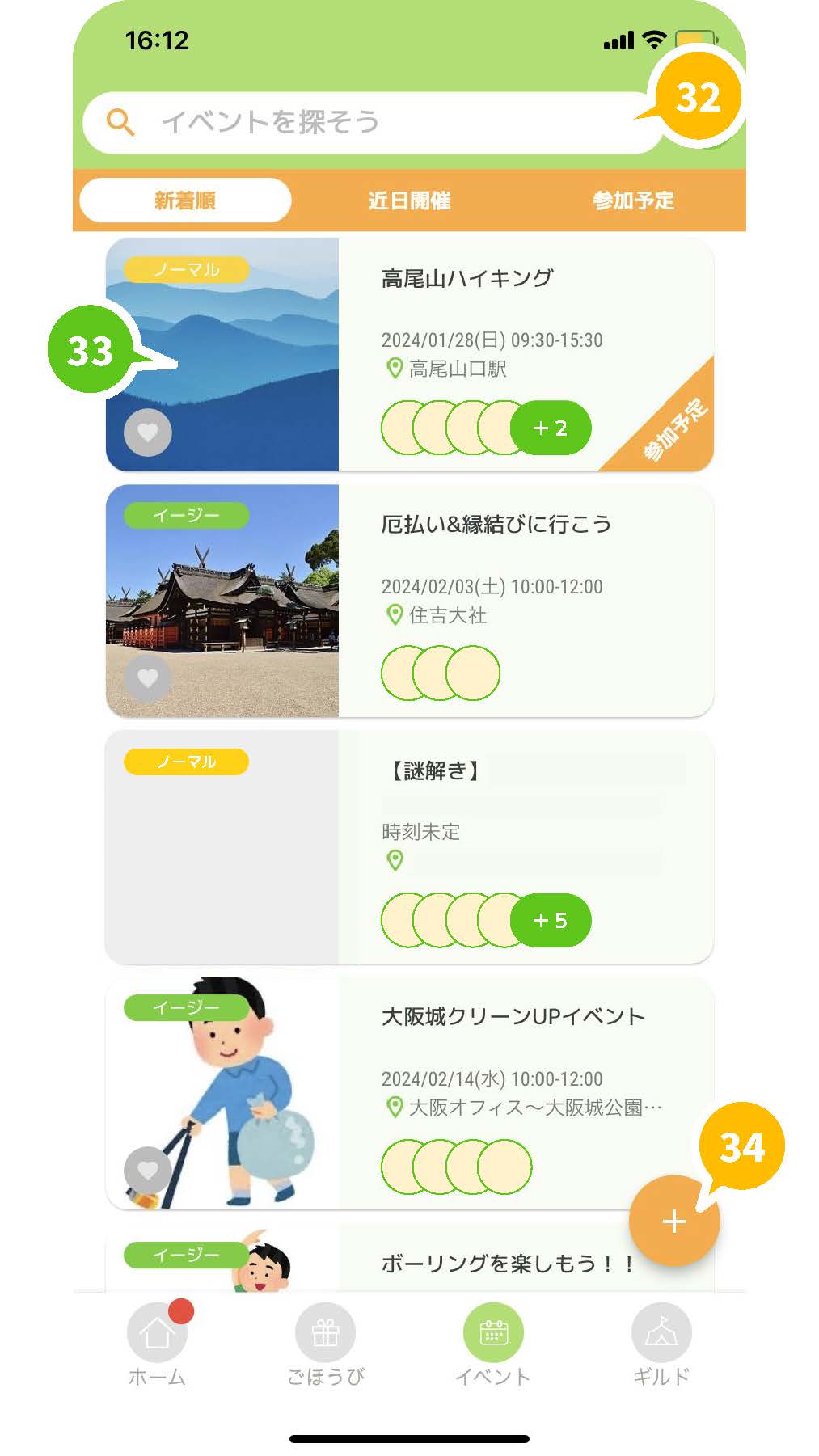819x1456 pixels.
Task: Open the ごほうび rewards tab
Action: 325,1344
